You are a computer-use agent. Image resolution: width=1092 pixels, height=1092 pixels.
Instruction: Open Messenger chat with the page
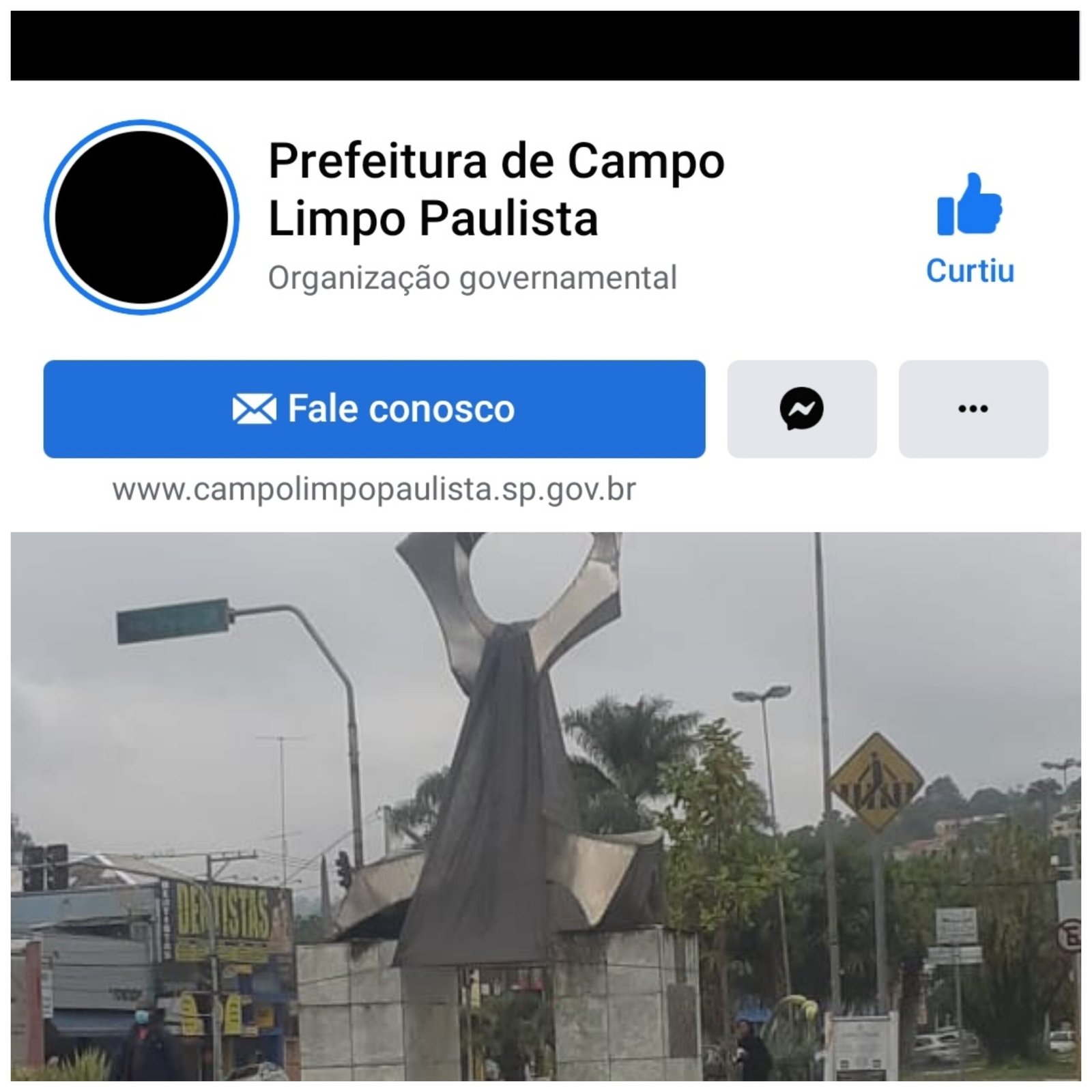click(801, 409)
